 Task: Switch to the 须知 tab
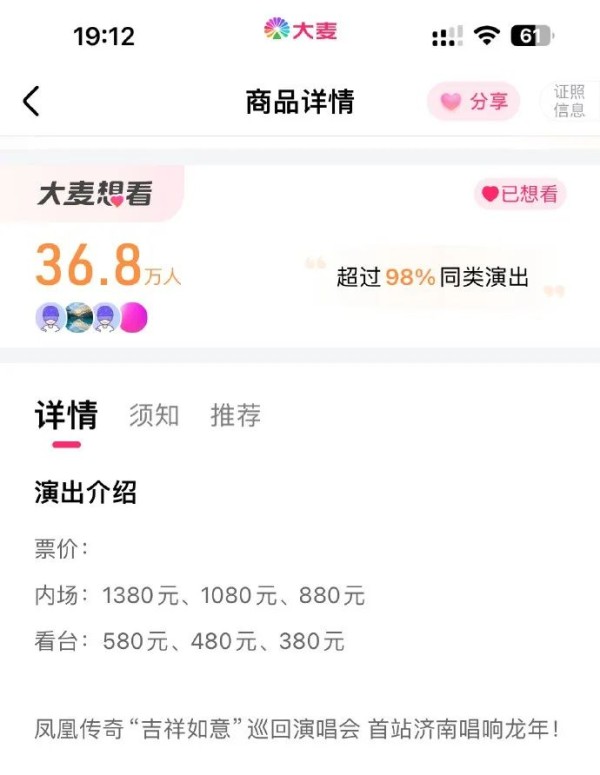(x=154, y=416)
